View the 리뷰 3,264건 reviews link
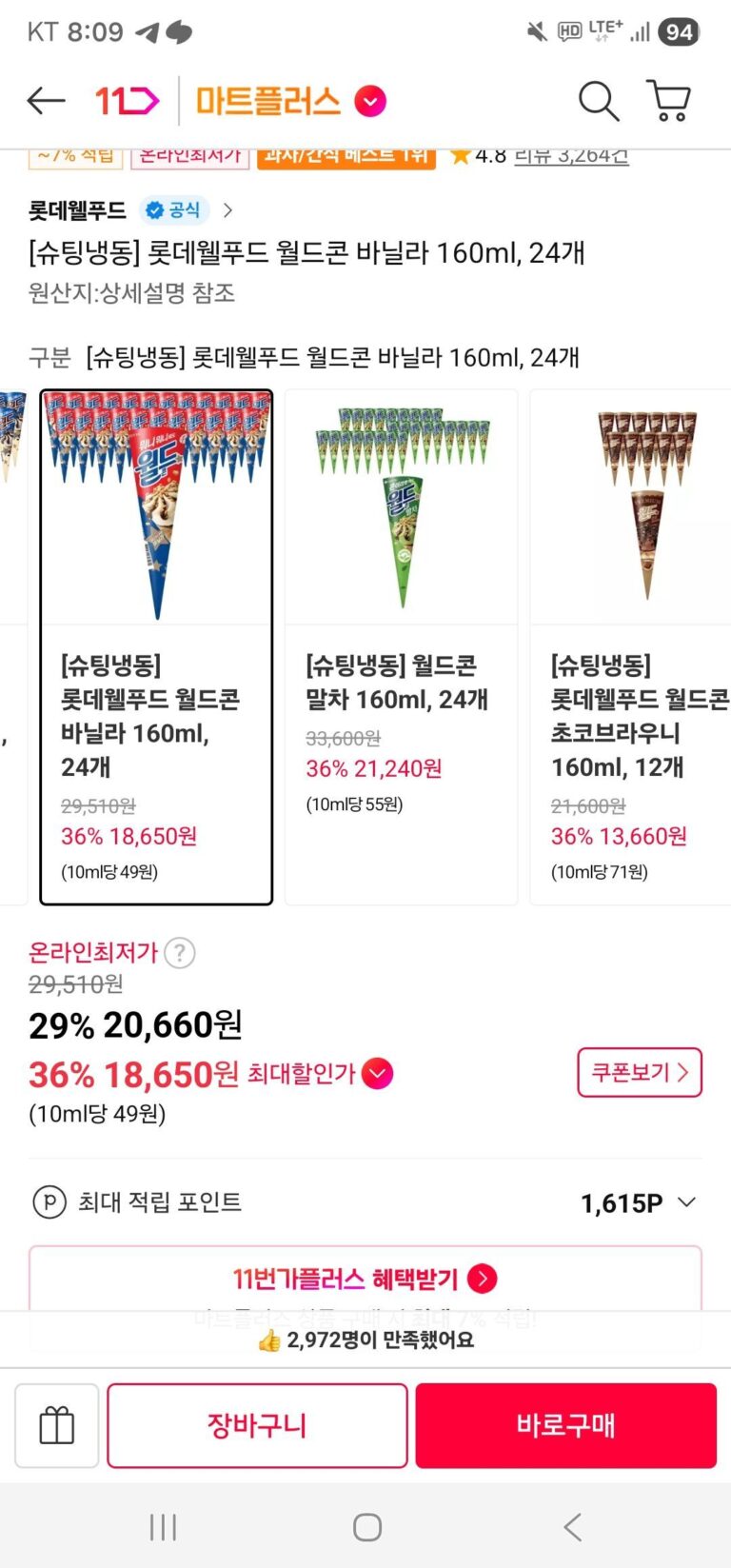The image size is (731, 1568). [x=571, y=155]
